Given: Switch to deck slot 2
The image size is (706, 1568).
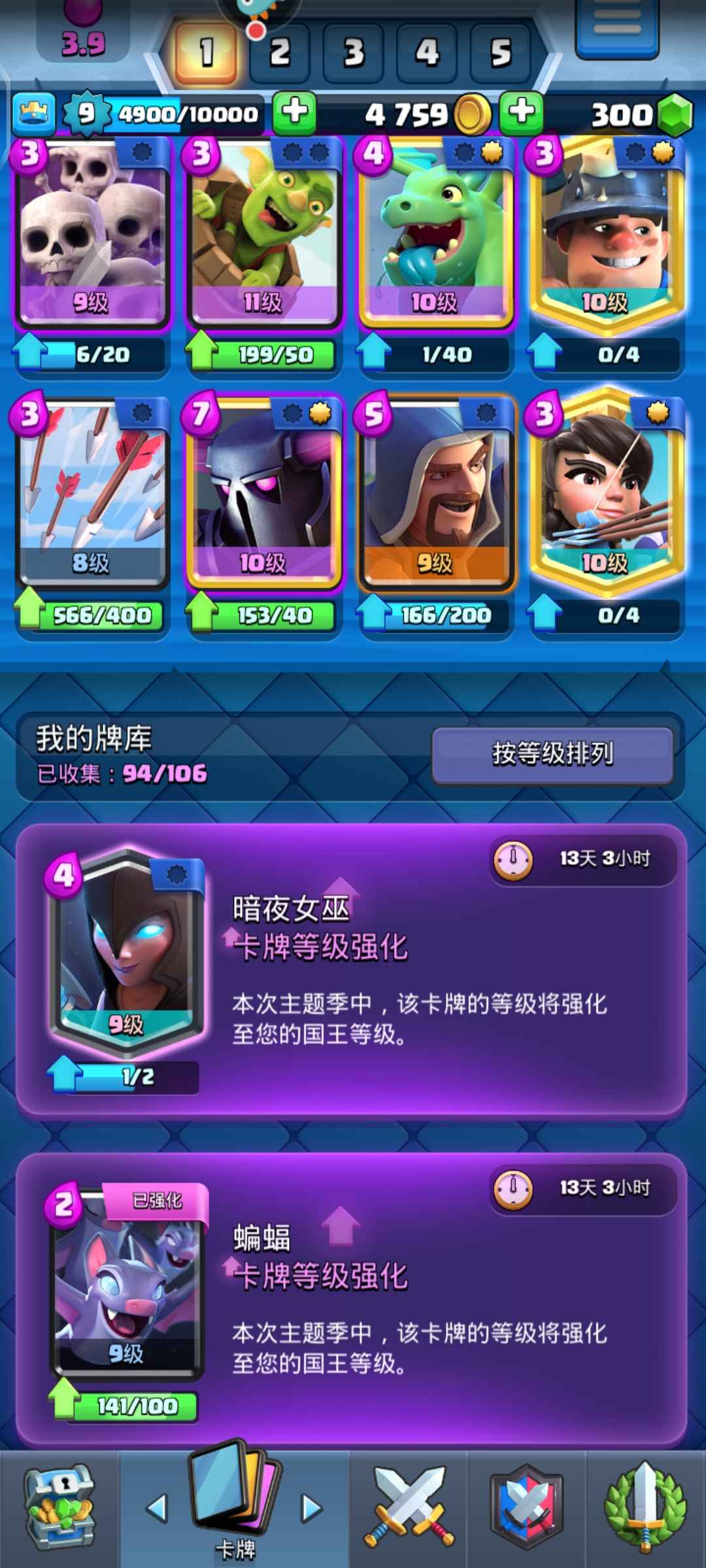Looking at the screenshot, I should coord(280,52).
